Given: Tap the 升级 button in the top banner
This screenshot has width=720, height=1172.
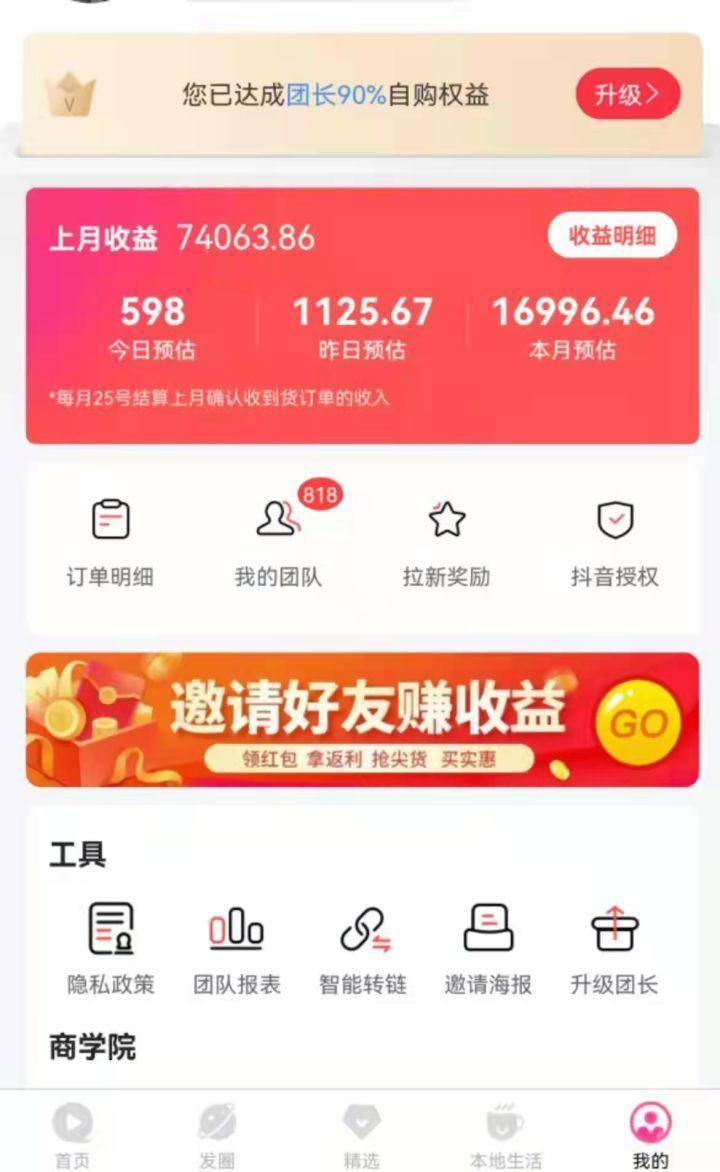Looking at the screenshot, I should click(627, 95).
